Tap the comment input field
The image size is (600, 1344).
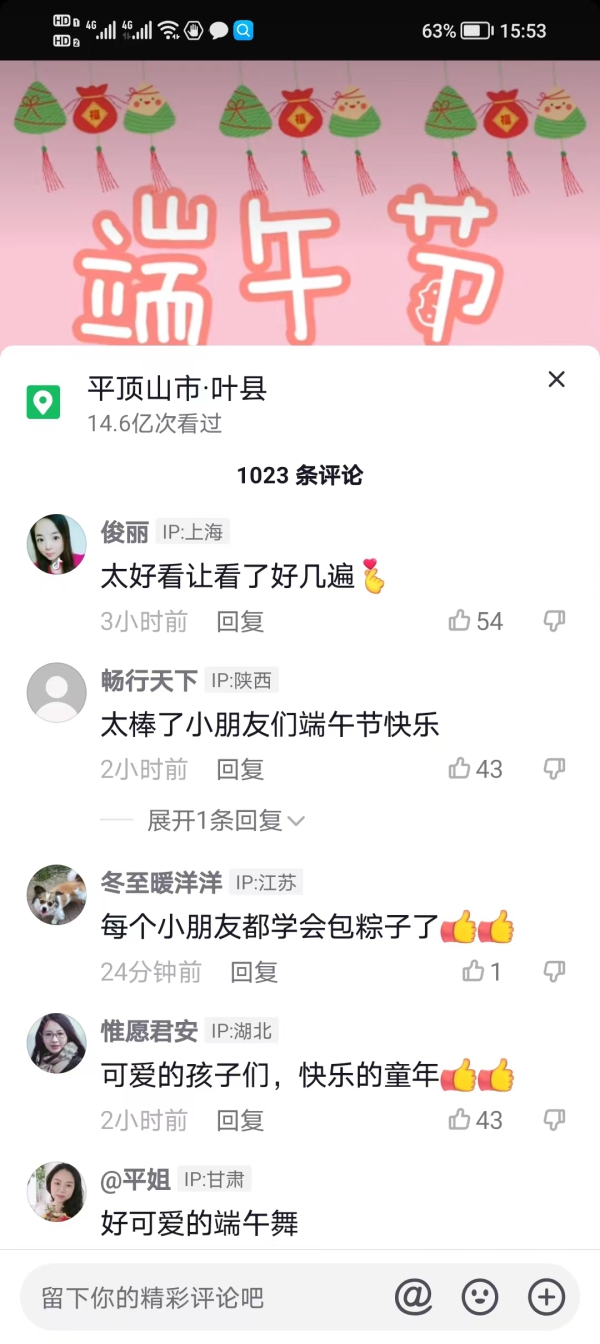pyautogui.click(x=200, y=1298)
